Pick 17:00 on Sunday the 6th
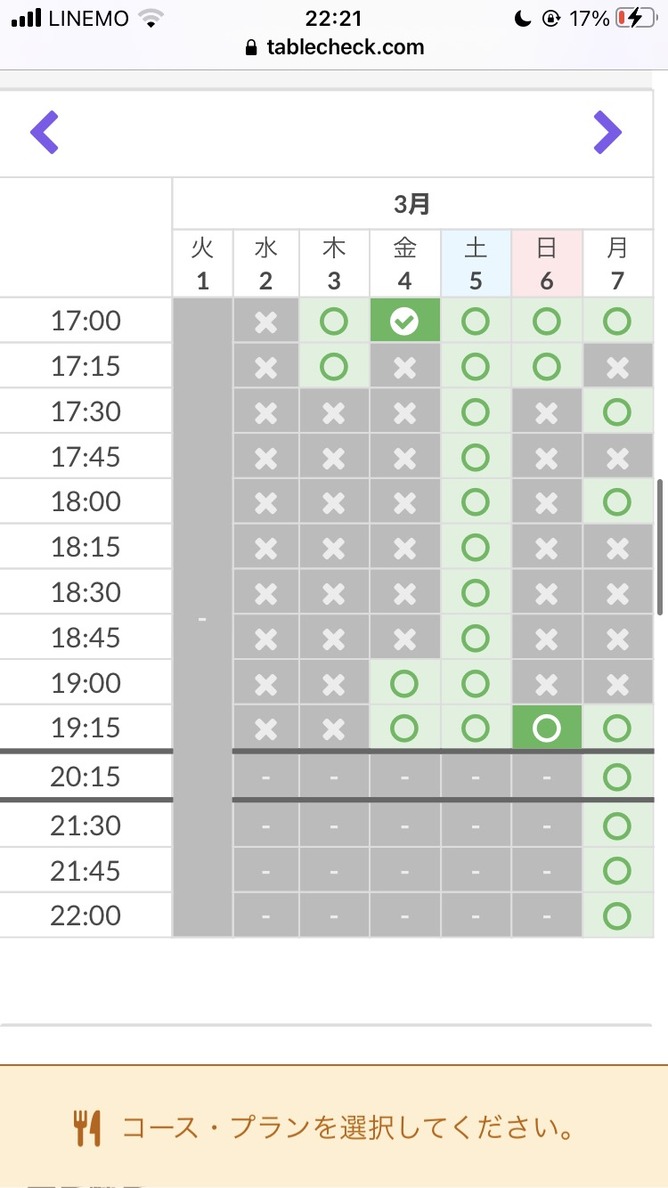668x1188 pixels. point(547,321)
